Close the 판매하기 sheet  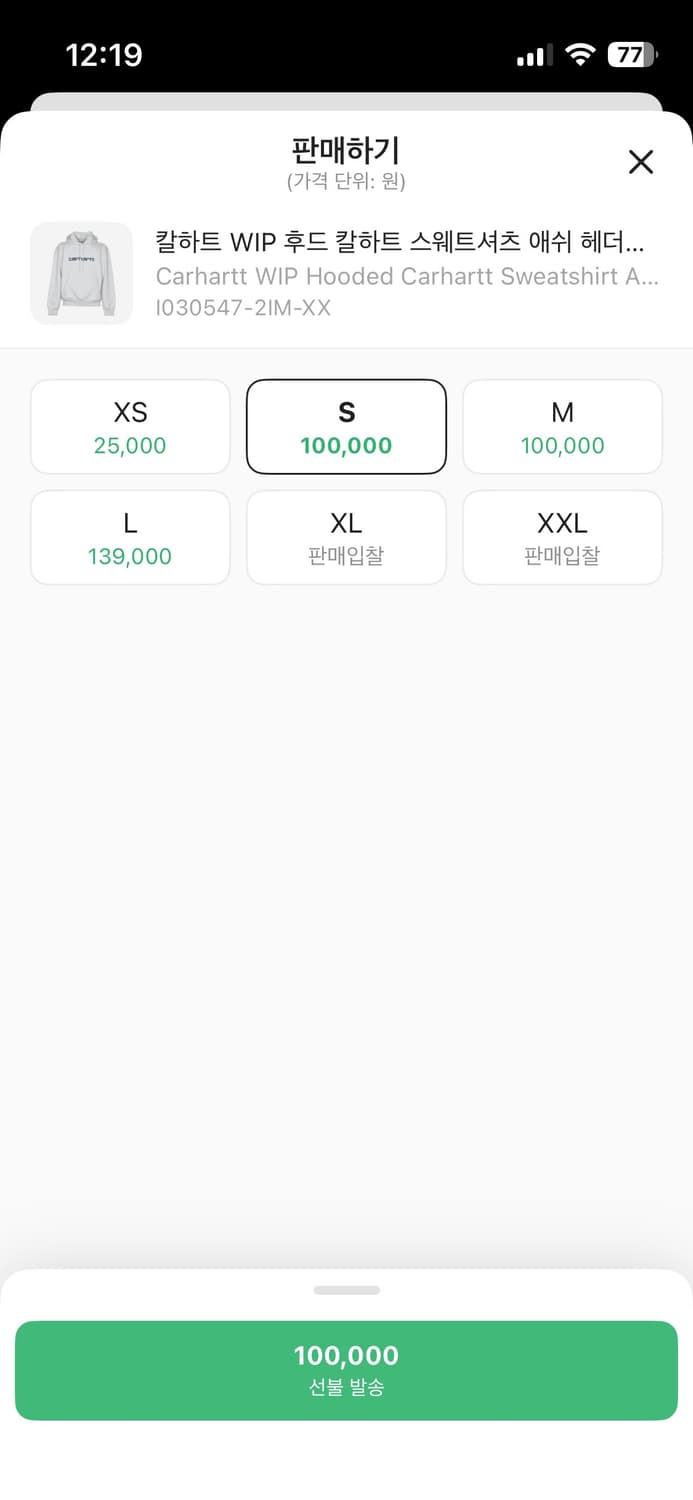point(640,162)
